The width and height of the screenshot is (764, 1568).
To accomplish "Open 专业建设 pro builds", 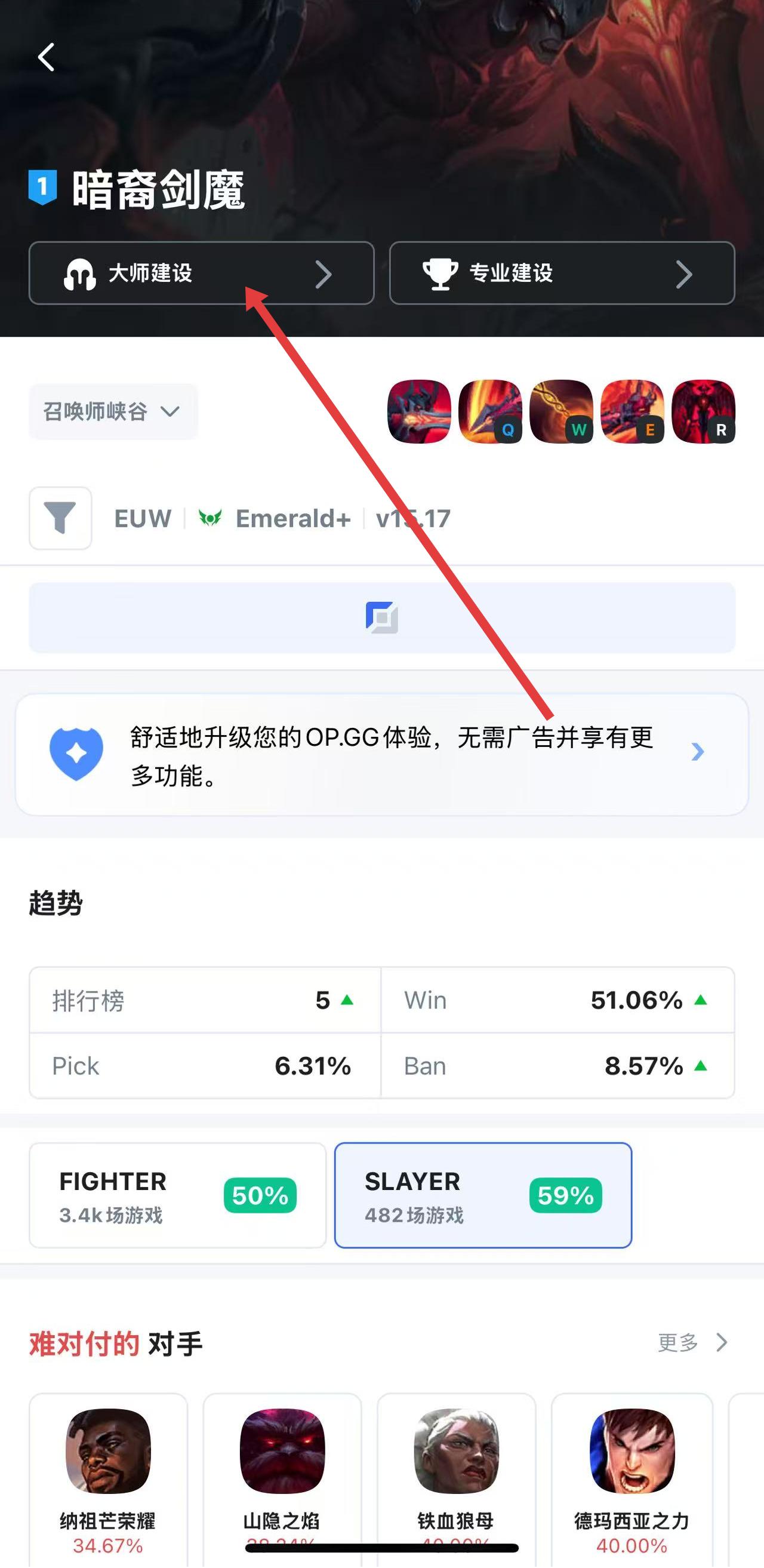I will pyautogui.click(x=562, y=273).
